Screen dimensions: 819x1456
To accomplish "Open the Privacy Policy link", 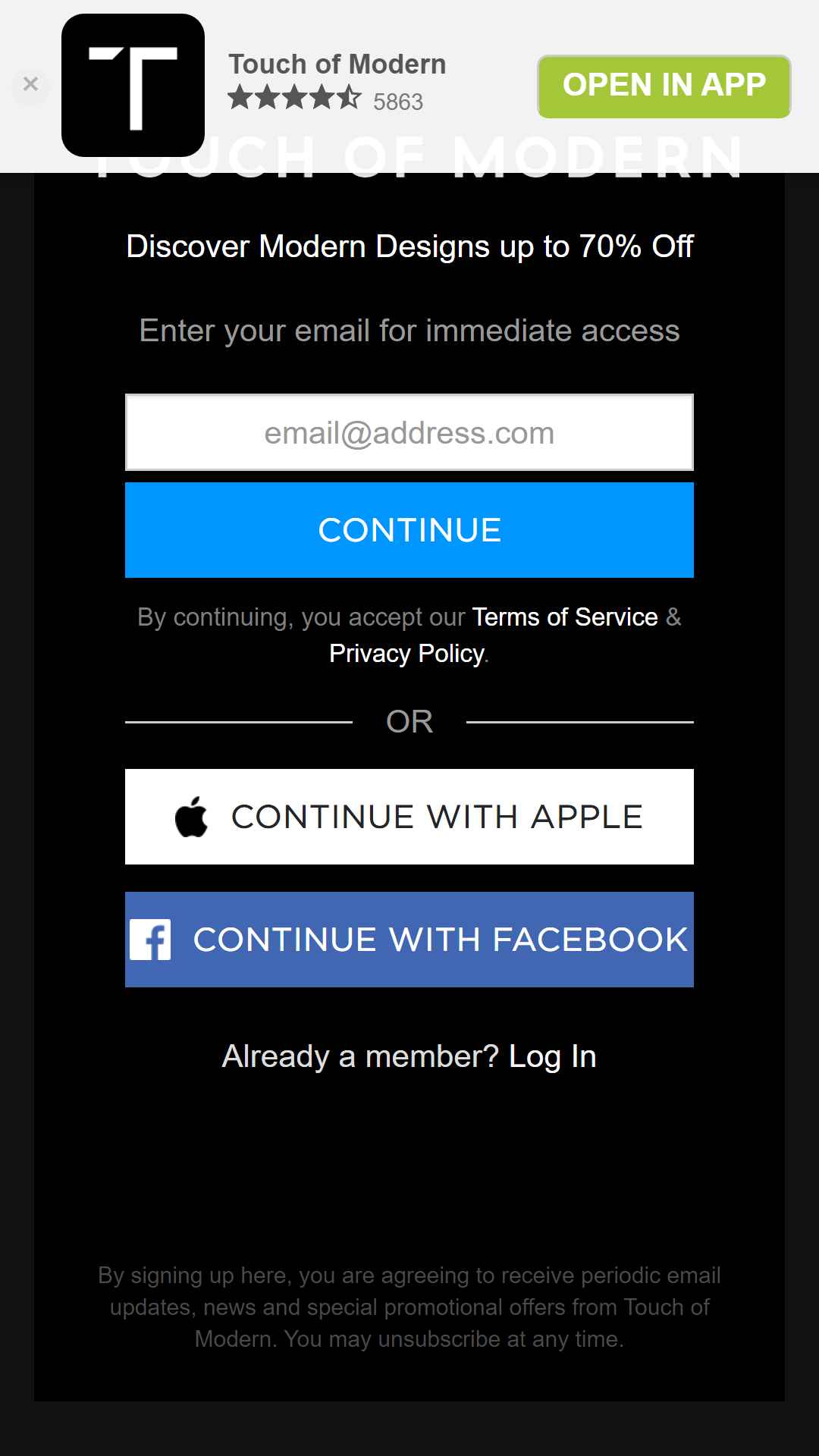I will 406,654.
